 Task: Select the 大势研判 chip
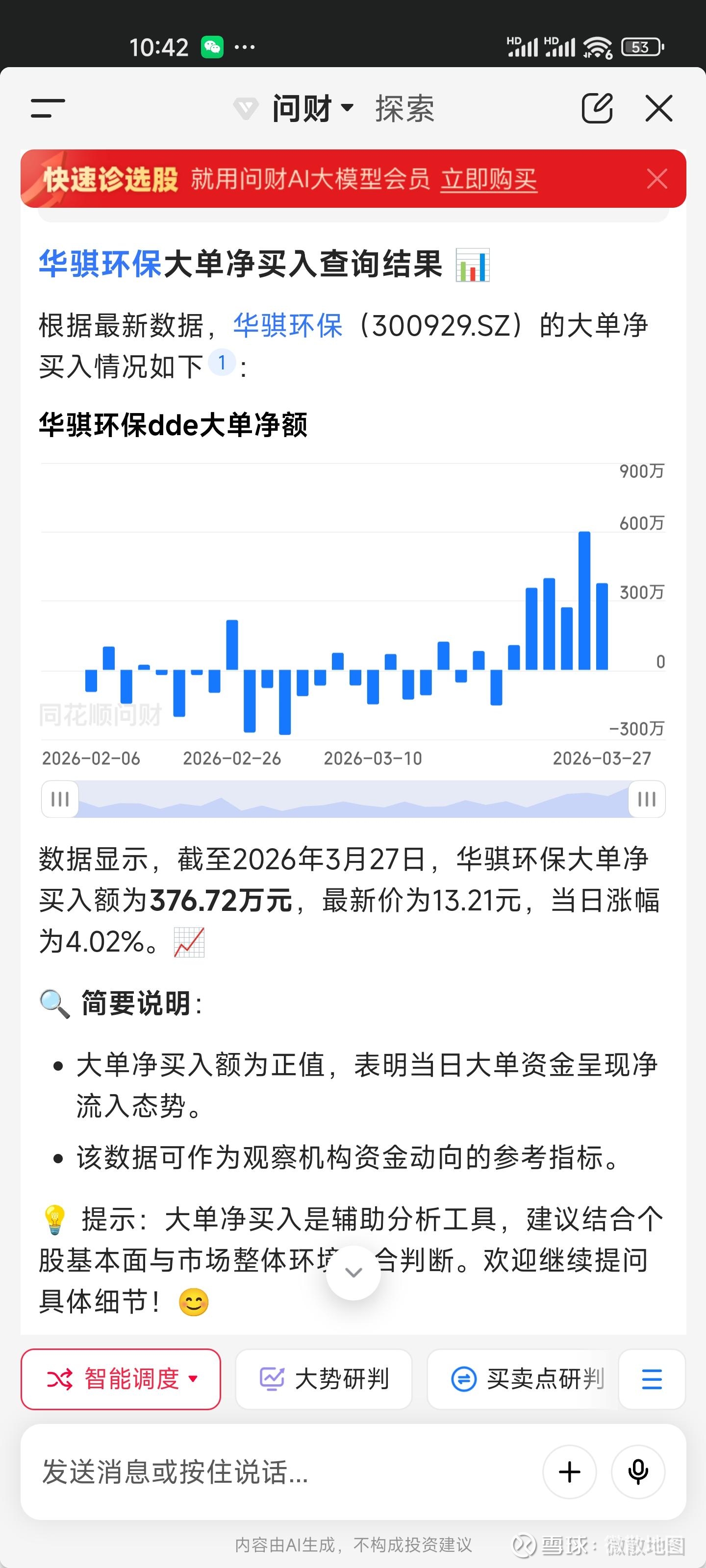(x=324, y=1379)
